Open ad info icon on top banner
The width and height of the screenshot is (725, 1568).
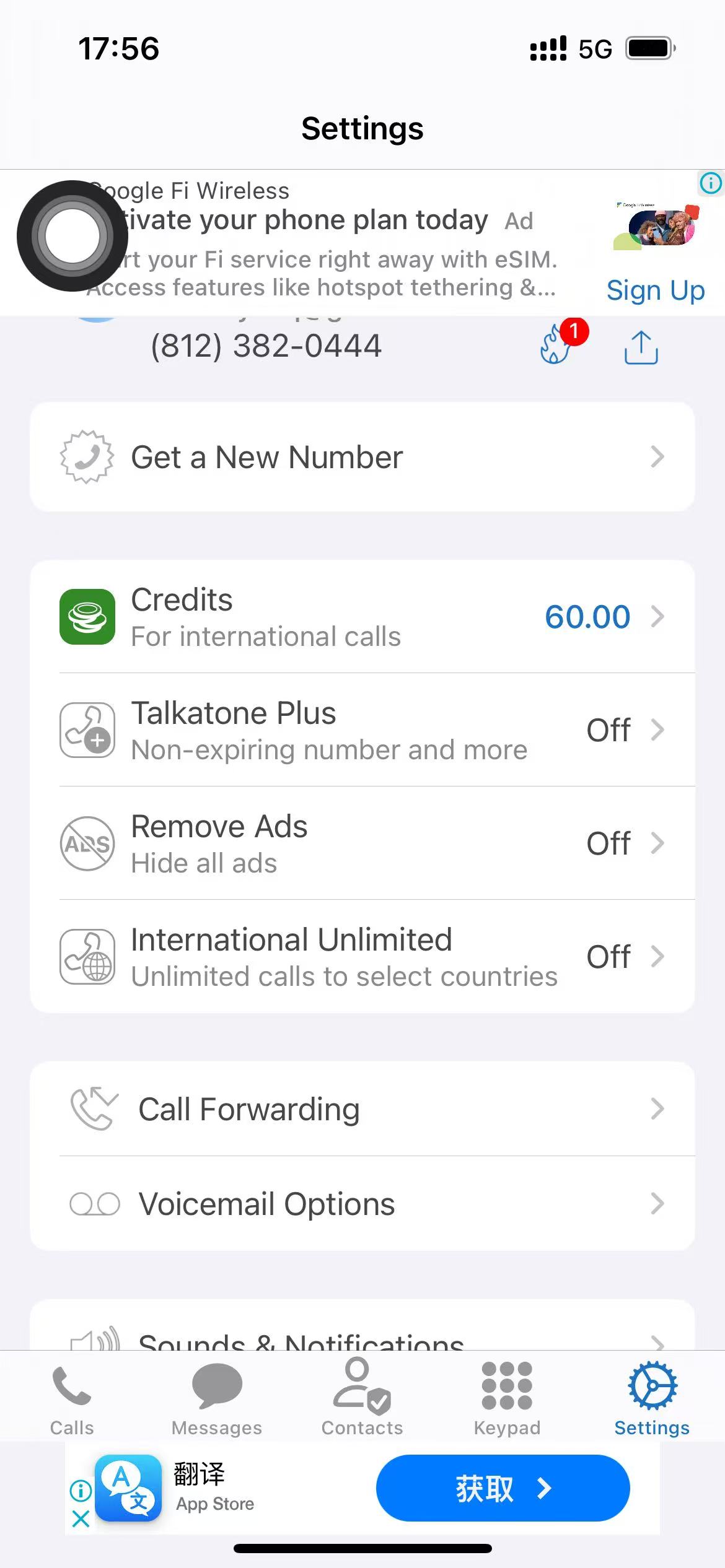tap(711, 183)
